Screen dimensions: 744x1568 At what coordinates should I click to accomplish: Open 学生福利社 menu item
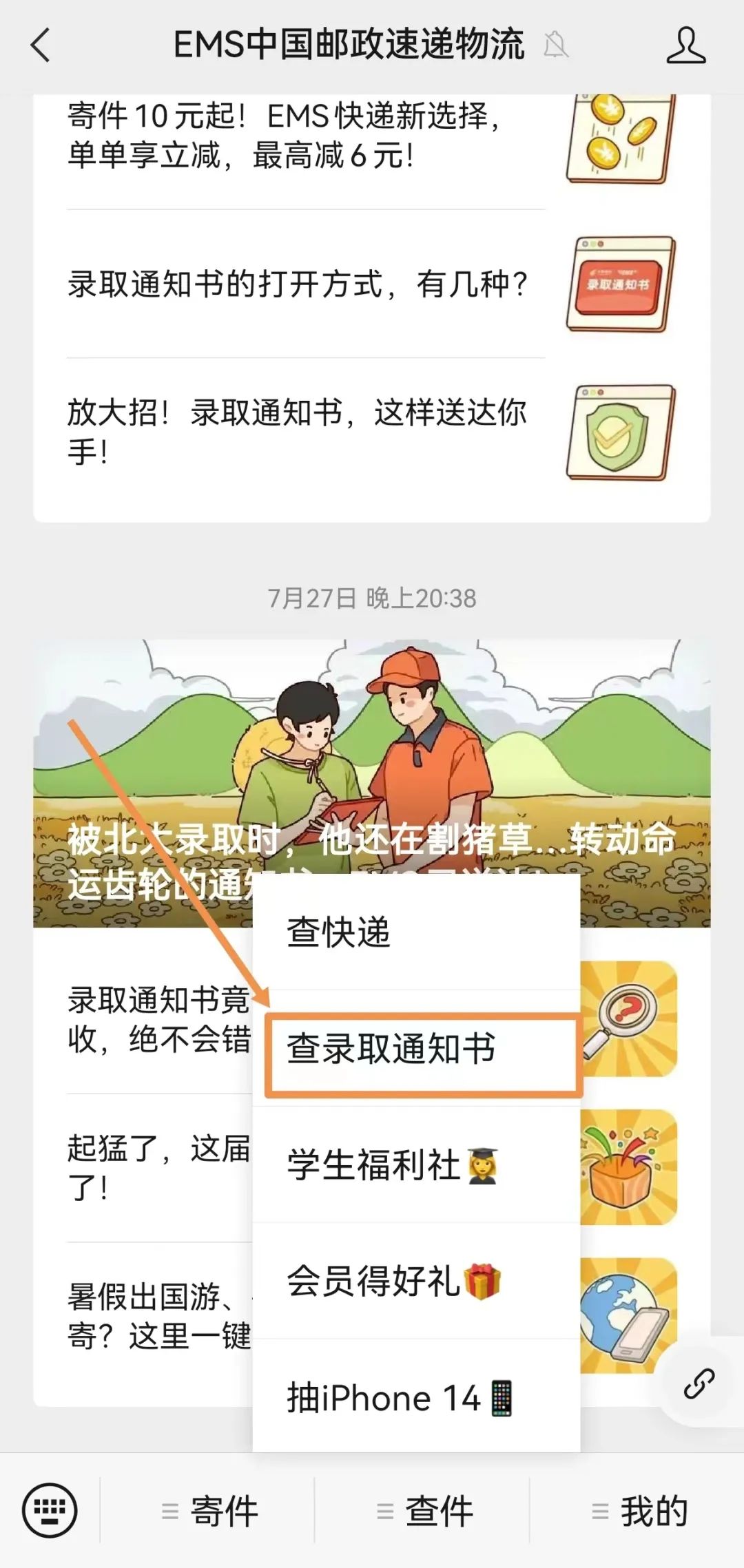416,1165
